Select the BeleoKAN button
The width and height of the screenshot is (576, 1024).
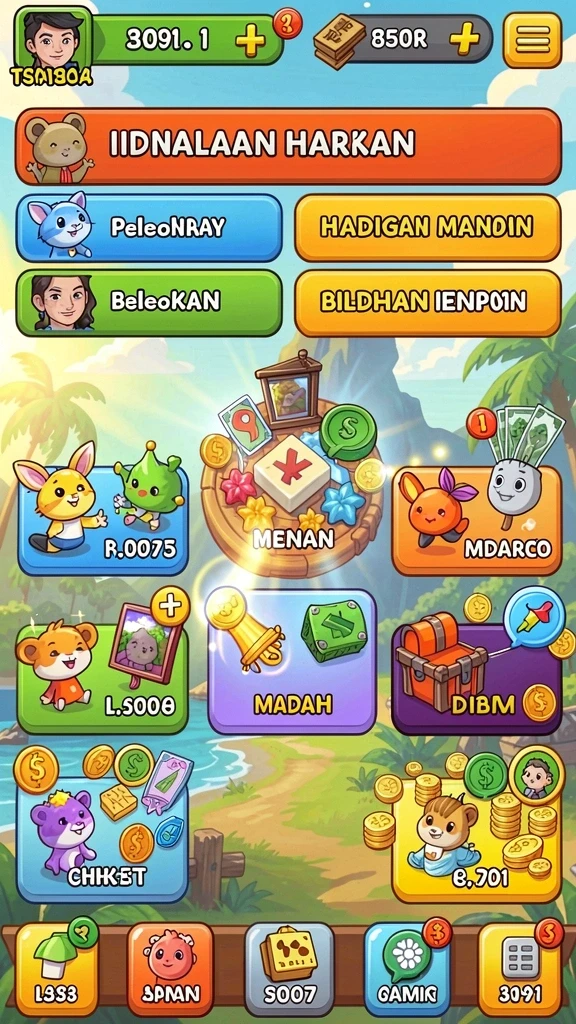coord(149,302)
